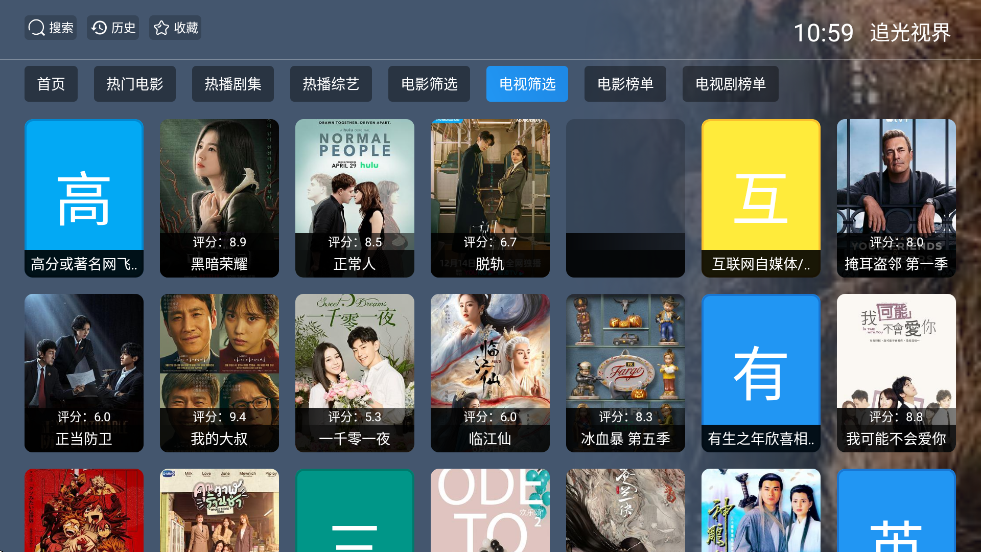Open the 掩耳盗邻 第一季 card

[896, 198]
